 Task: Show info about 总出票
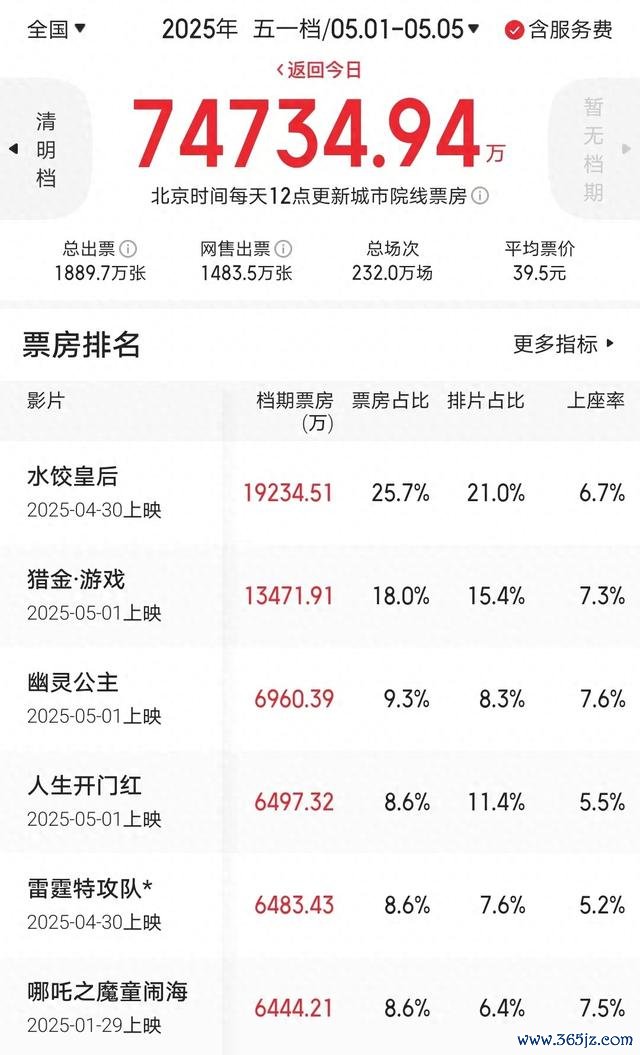pyautogui.click(x=128, y=249)
